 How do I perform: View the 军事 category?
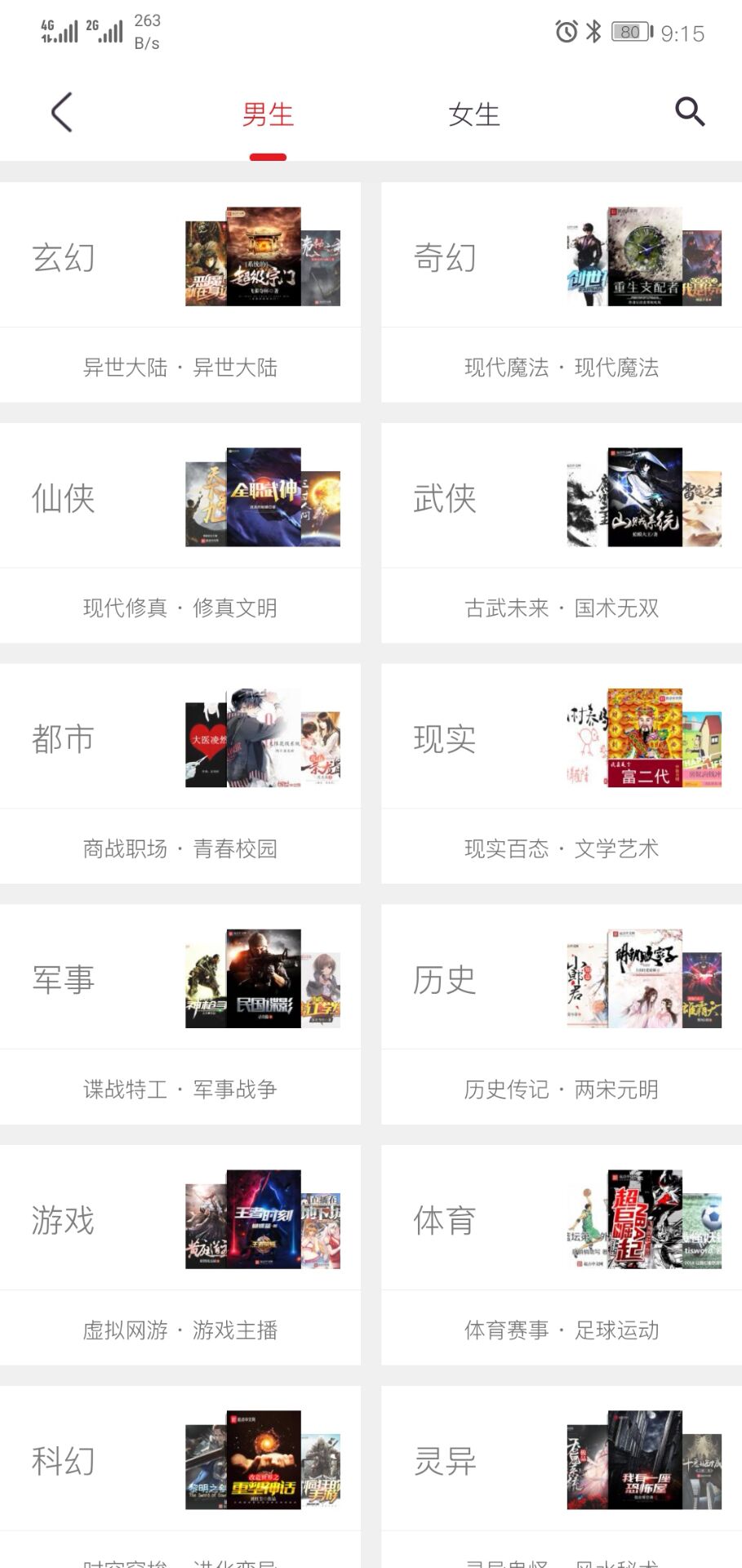point(180,978)
